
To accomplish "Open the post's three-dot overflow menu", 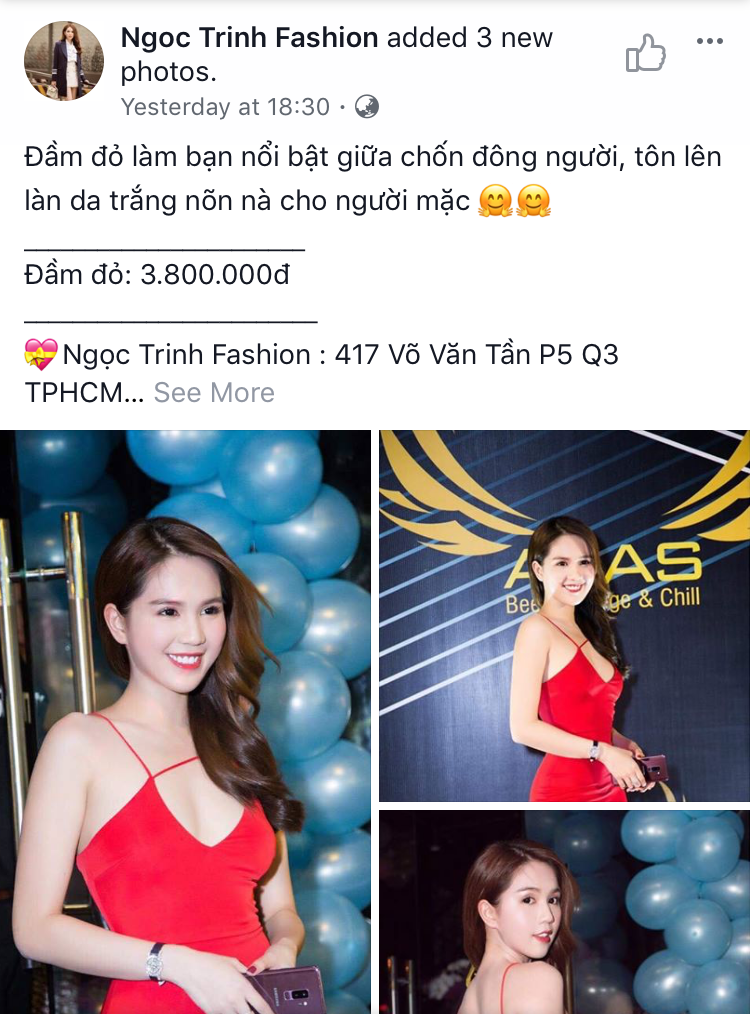I will point(709,41).
